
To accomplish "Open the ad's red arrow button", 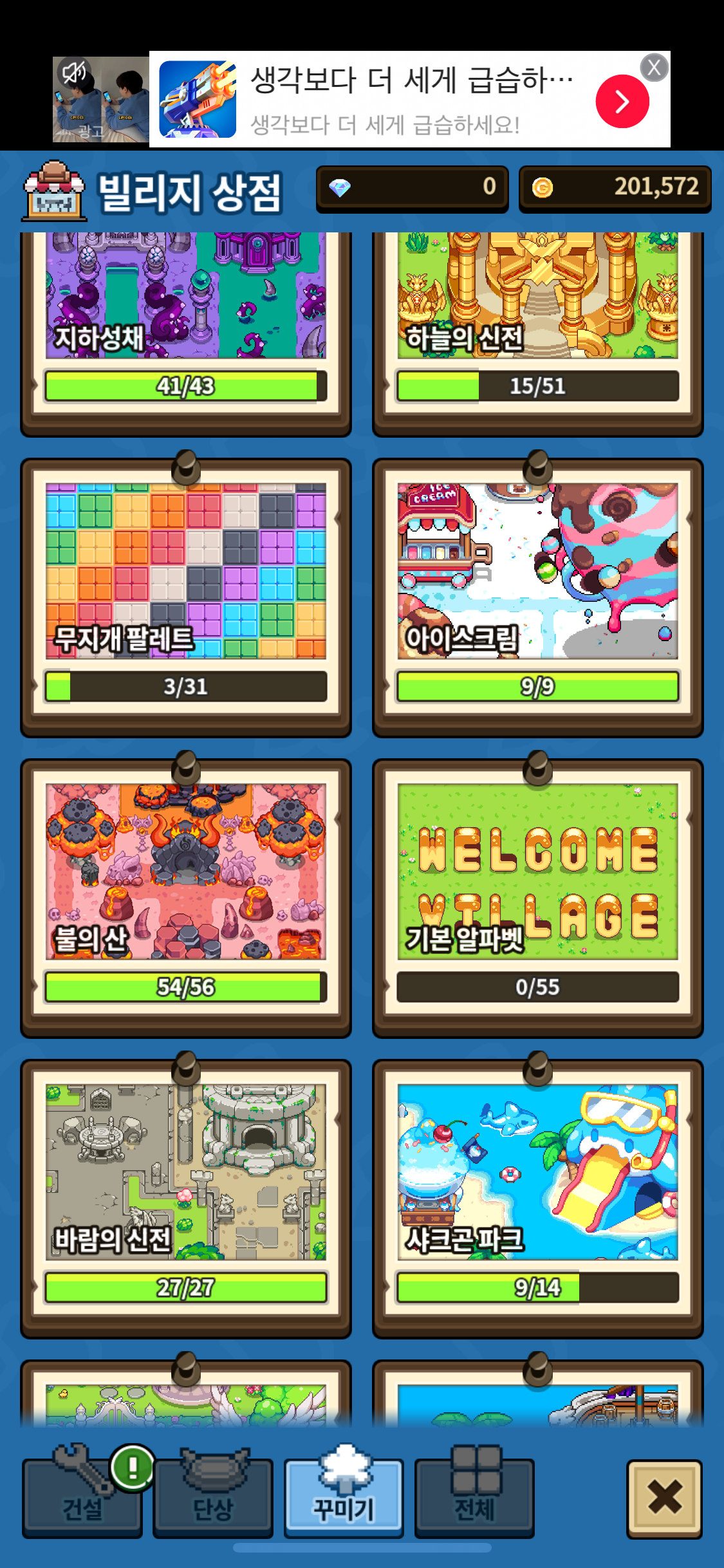I will (622, 101).
